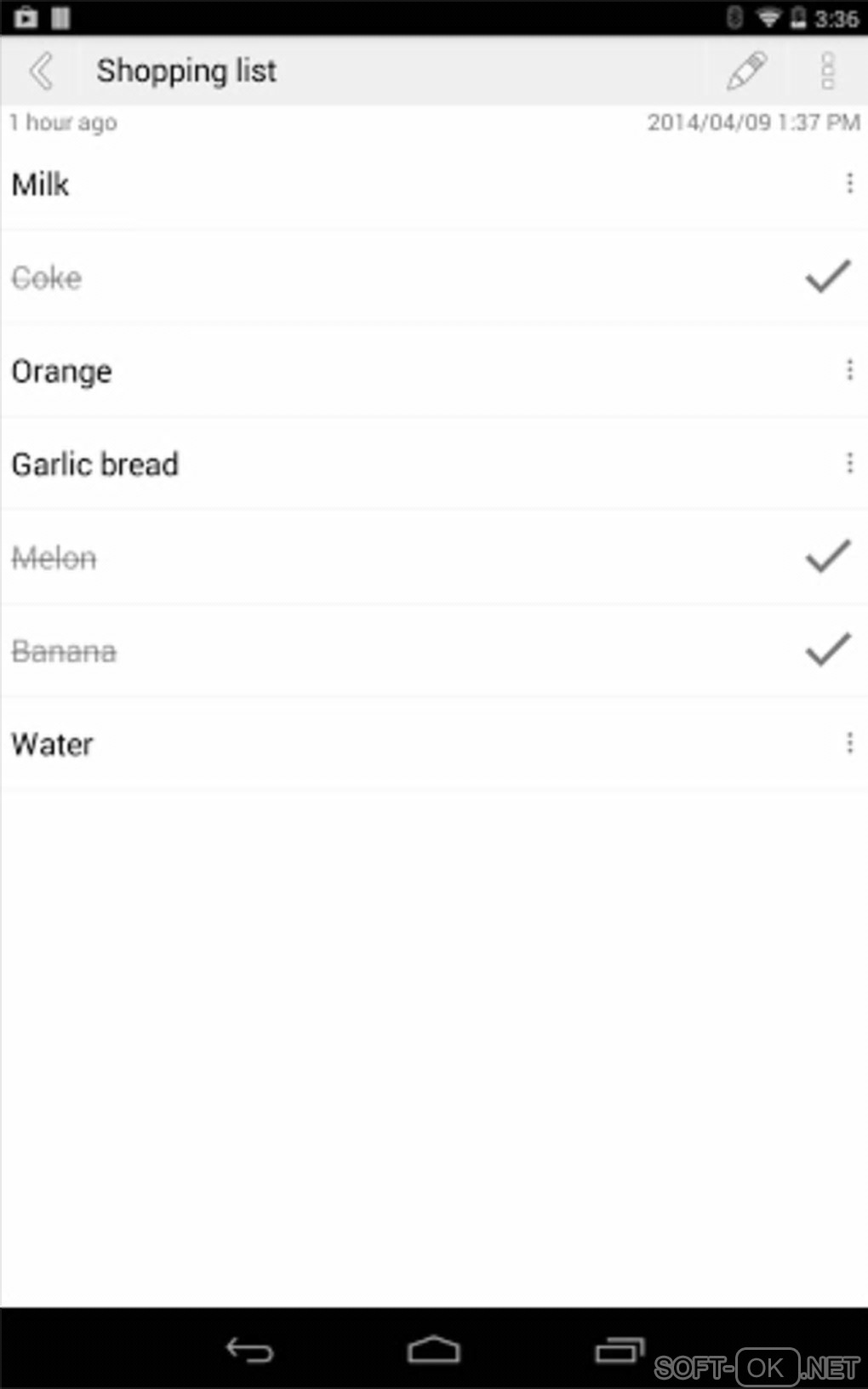Image resolution: width=868 pixels, height=1389 pixels.
Task: Go back from Shopping list
Action: tap(41, 71)
